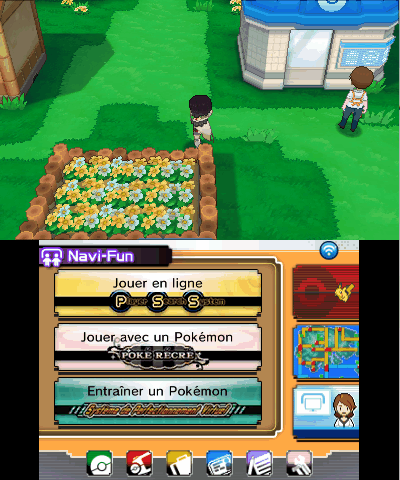Choose Entraîner un Pokémon

[158, 402]
